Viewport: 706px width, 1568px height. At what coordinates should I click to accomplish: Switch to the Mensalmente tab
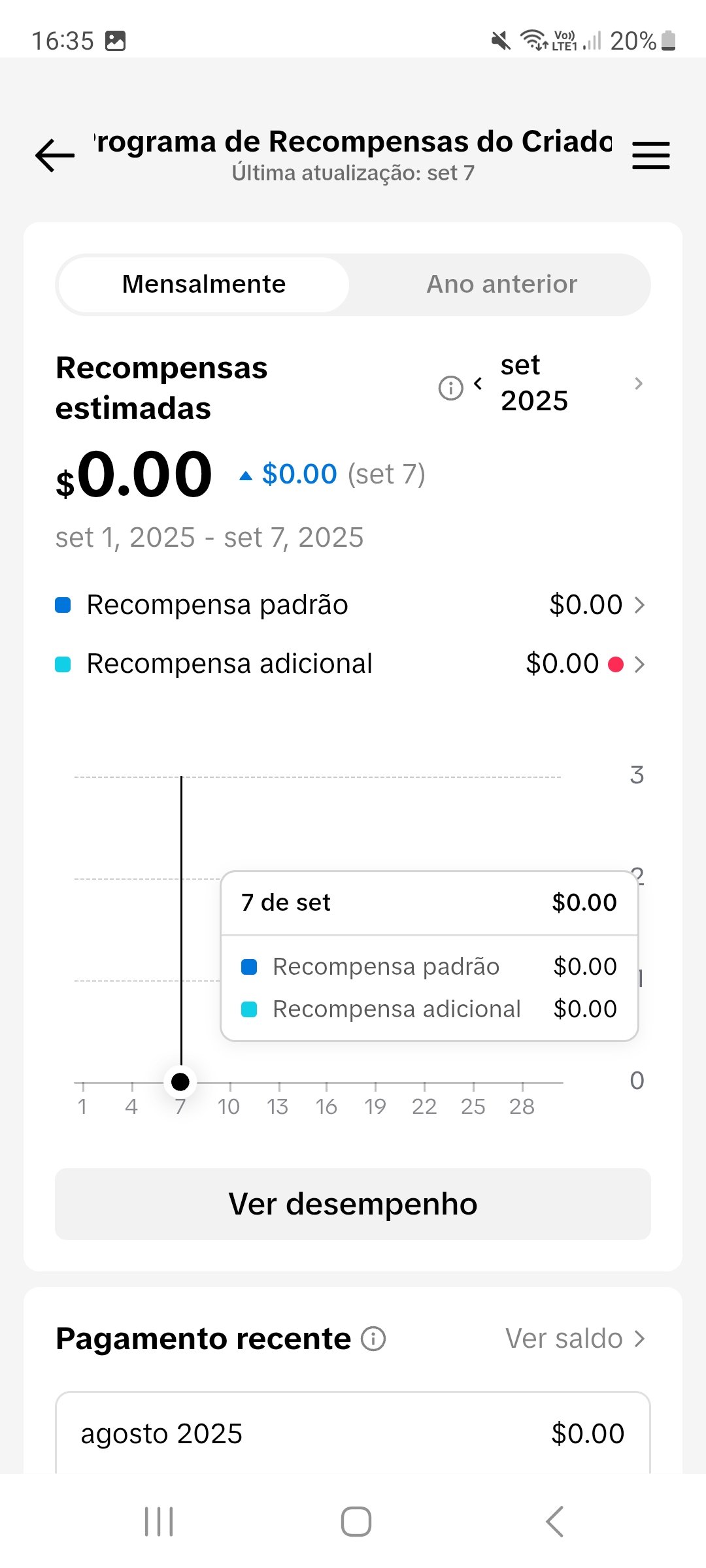204,285
